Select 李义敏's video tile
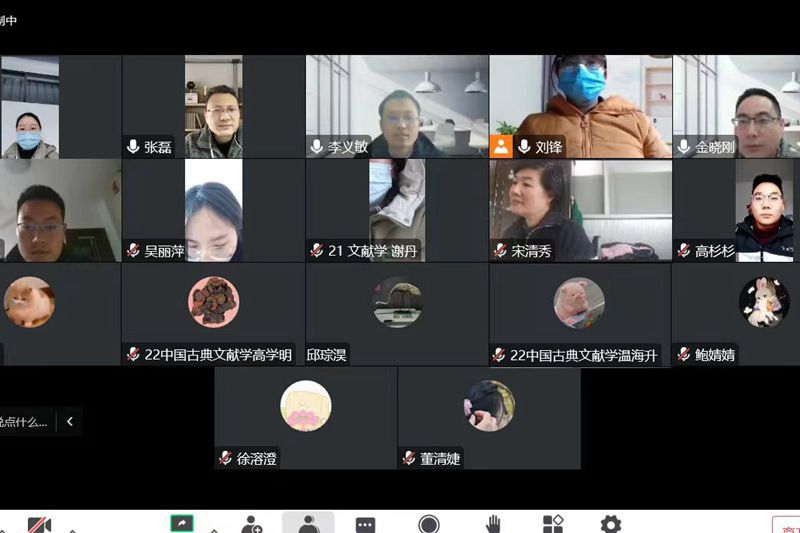Screen dimensions: 800x533 pos(397,107)
